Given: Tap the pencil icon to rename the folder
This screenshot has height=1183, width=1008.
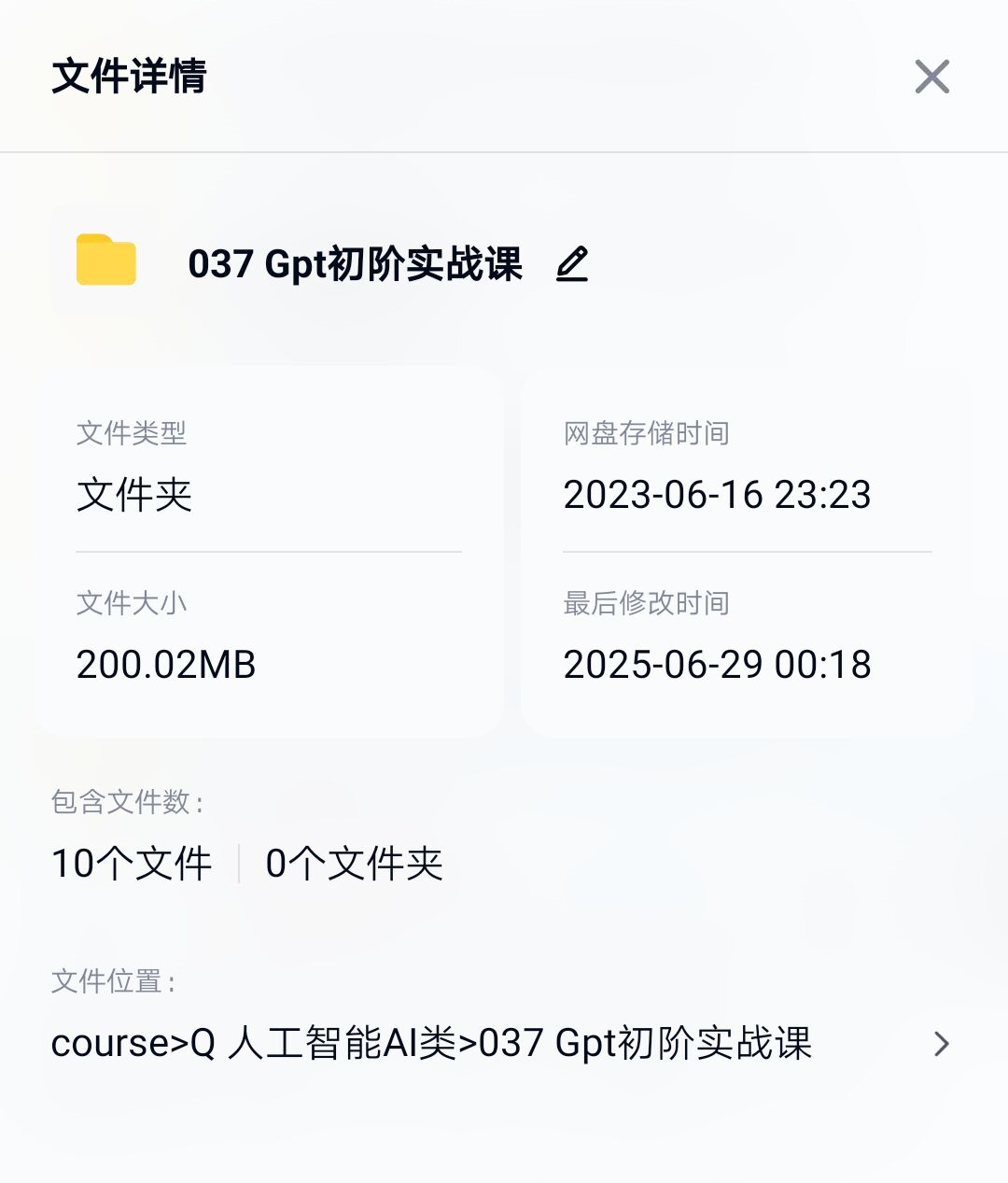Looking at the screenshot, I should (x=572, y=264).
